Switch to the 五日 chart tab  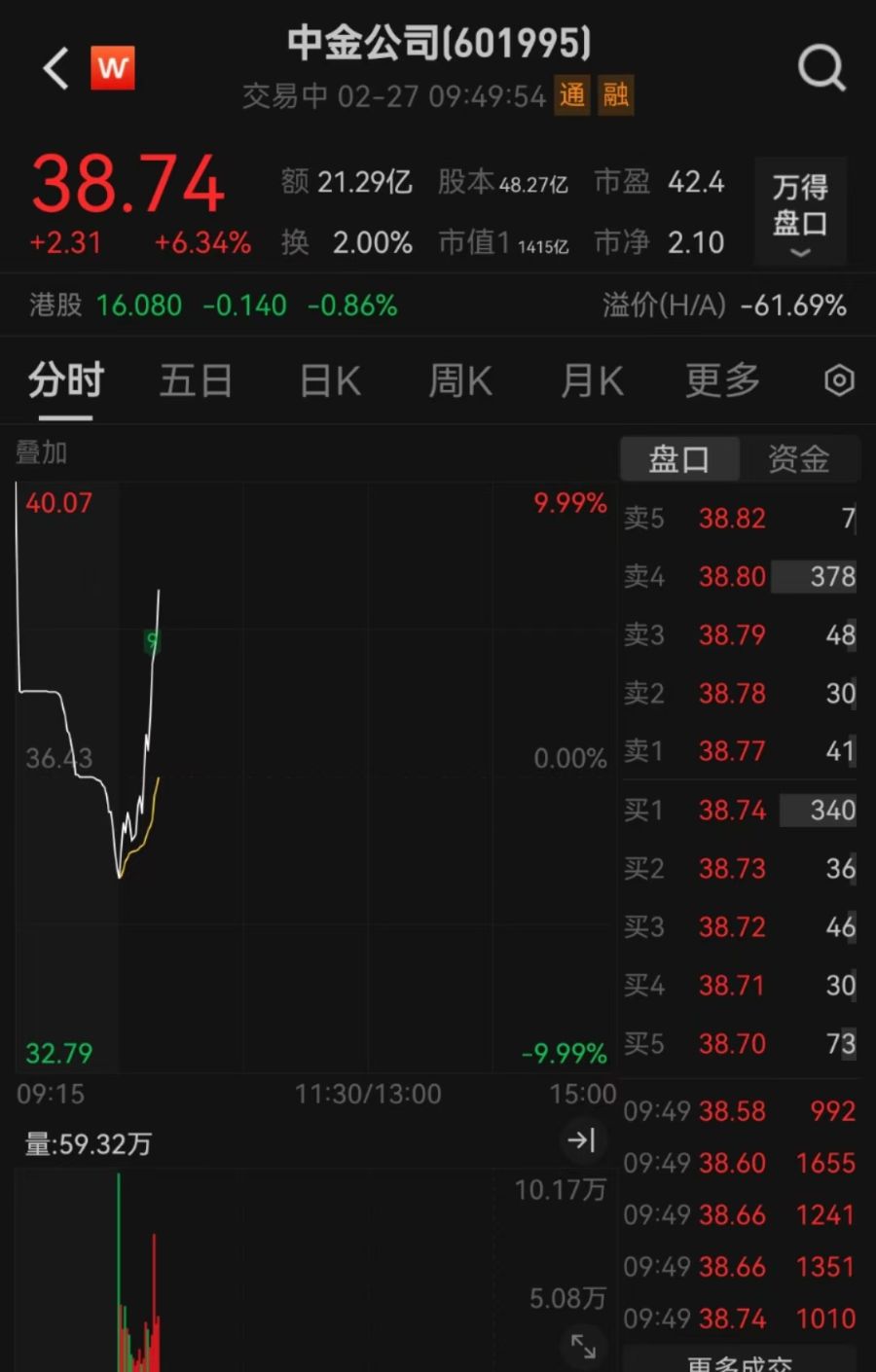tap(196, 380)
